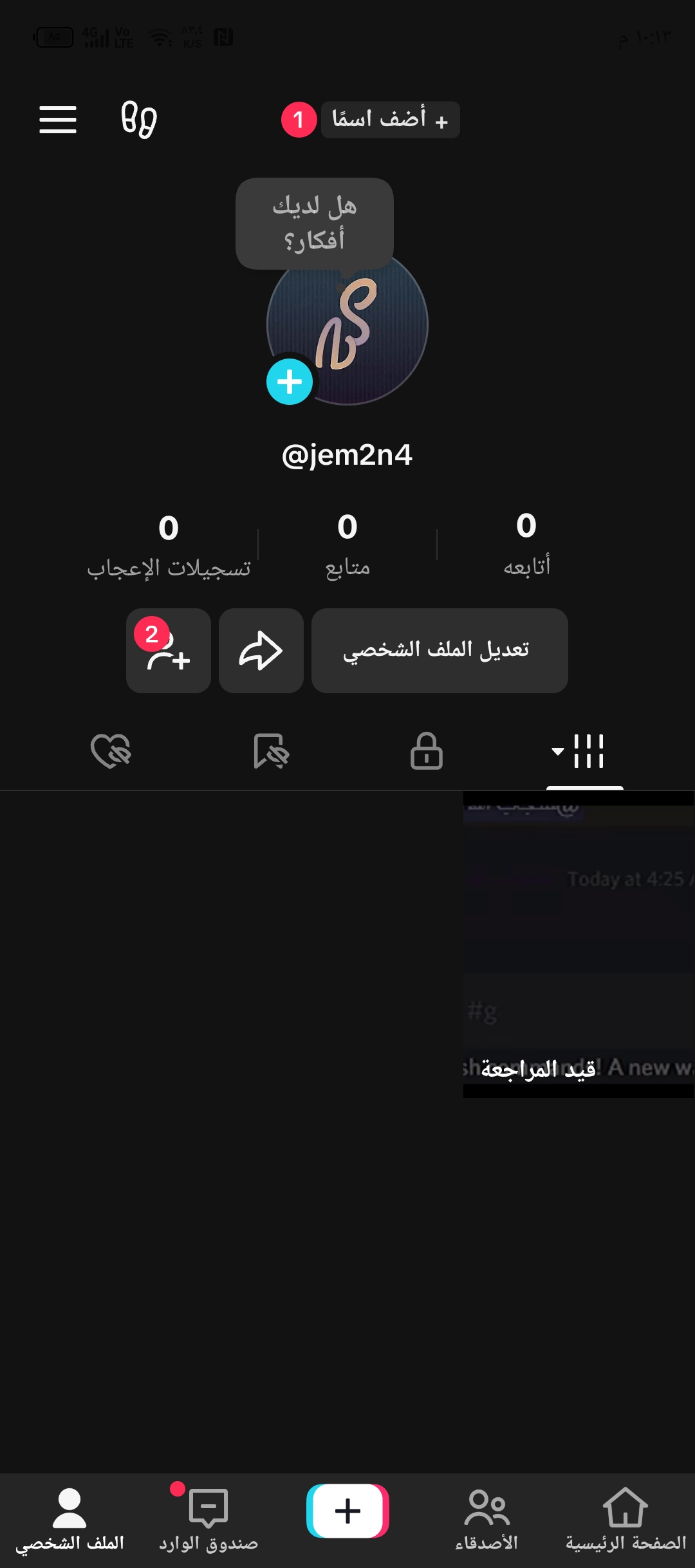This screenshot has width=695, height=1568.
Task: Tap the share profile arrow icon
Action: tap(261, 651)
